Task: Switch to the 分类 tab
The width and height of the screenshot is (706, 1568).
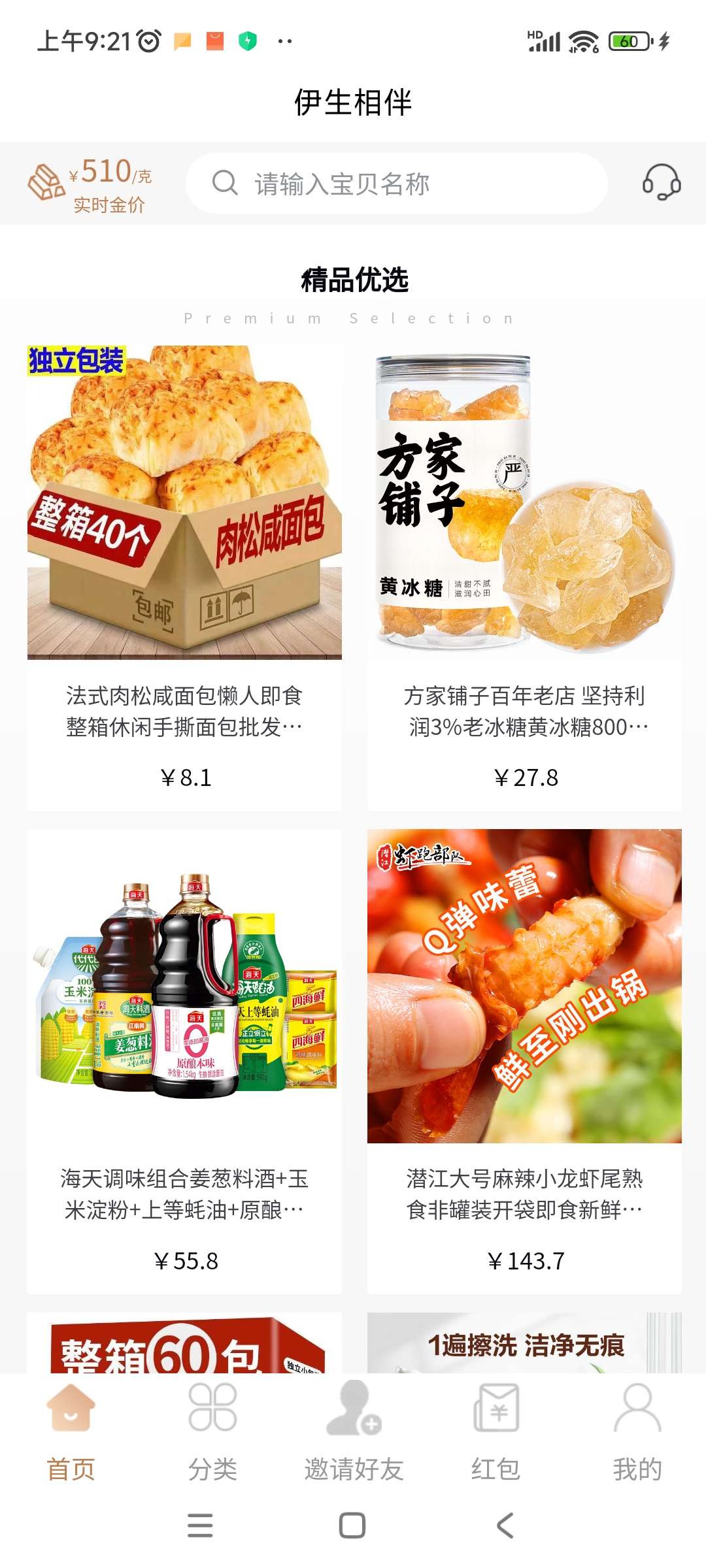Action: (x=212, y=1431)
